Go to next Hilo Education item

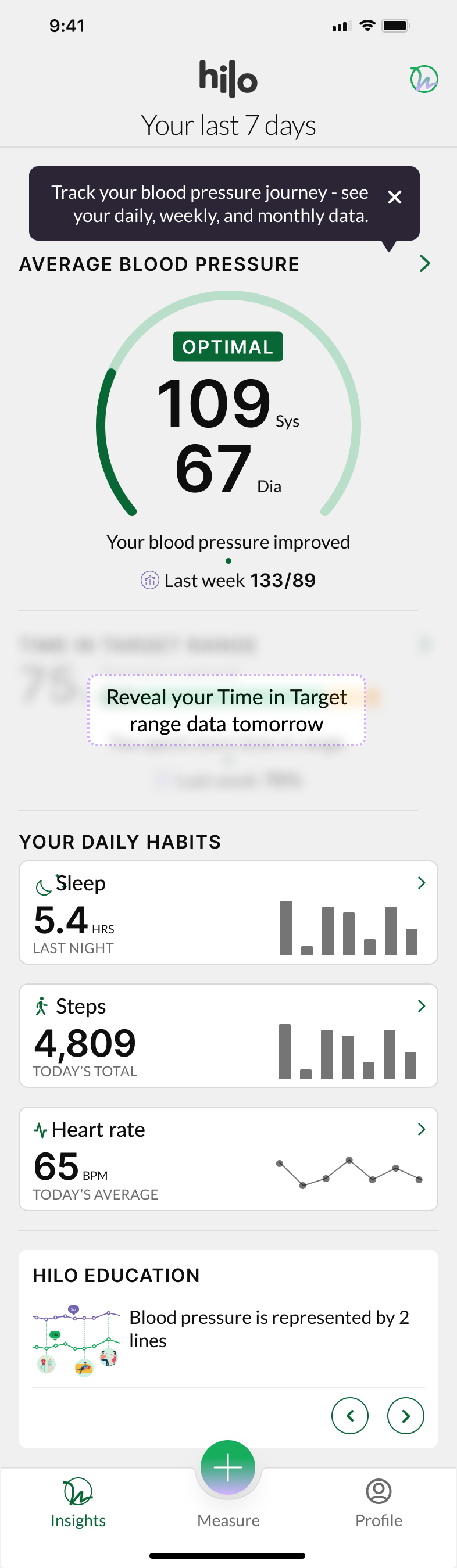click(406, 1416)
